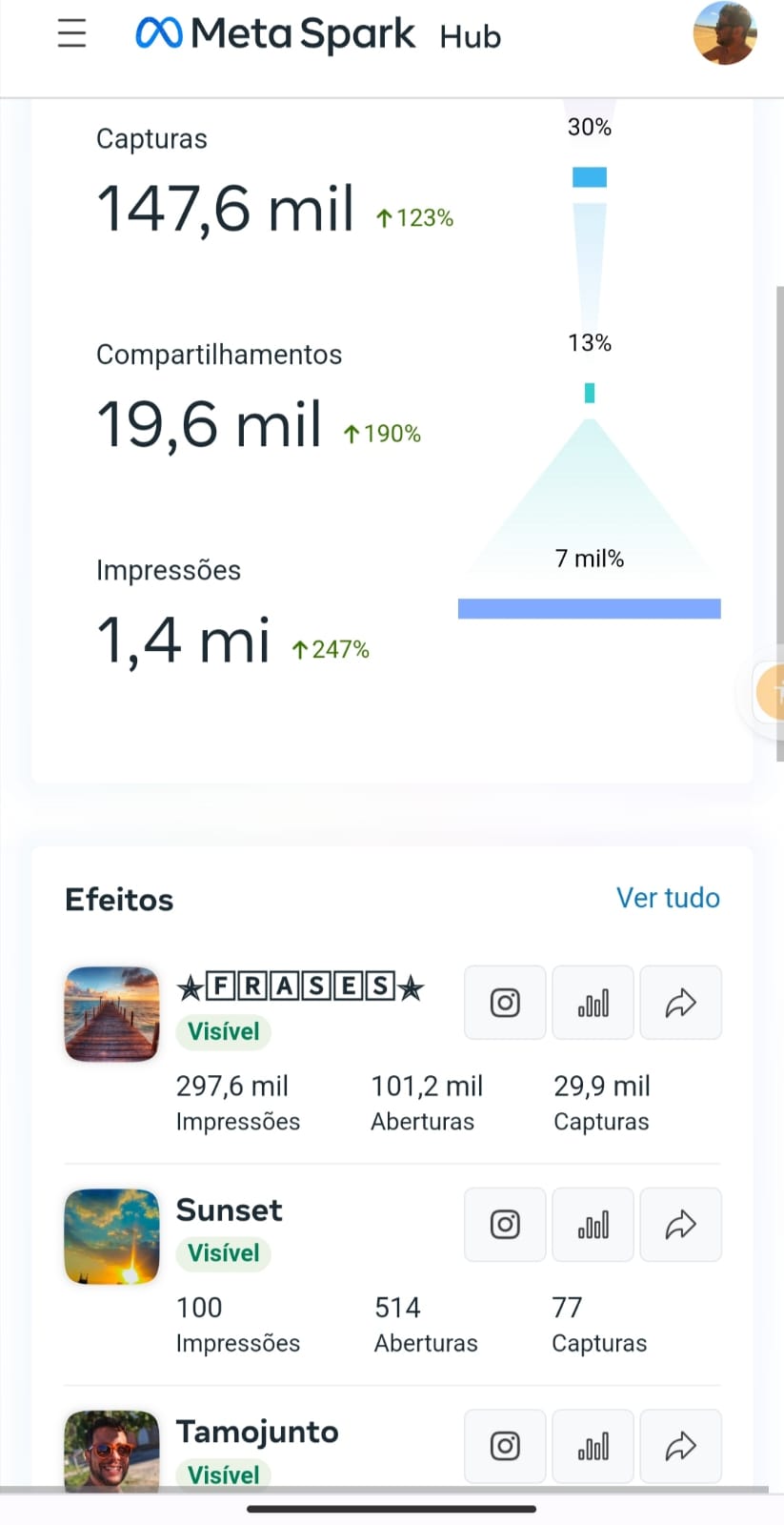
Task: Toggle visibility status of the Tamojunto effect
Action: pos(223,1474)
